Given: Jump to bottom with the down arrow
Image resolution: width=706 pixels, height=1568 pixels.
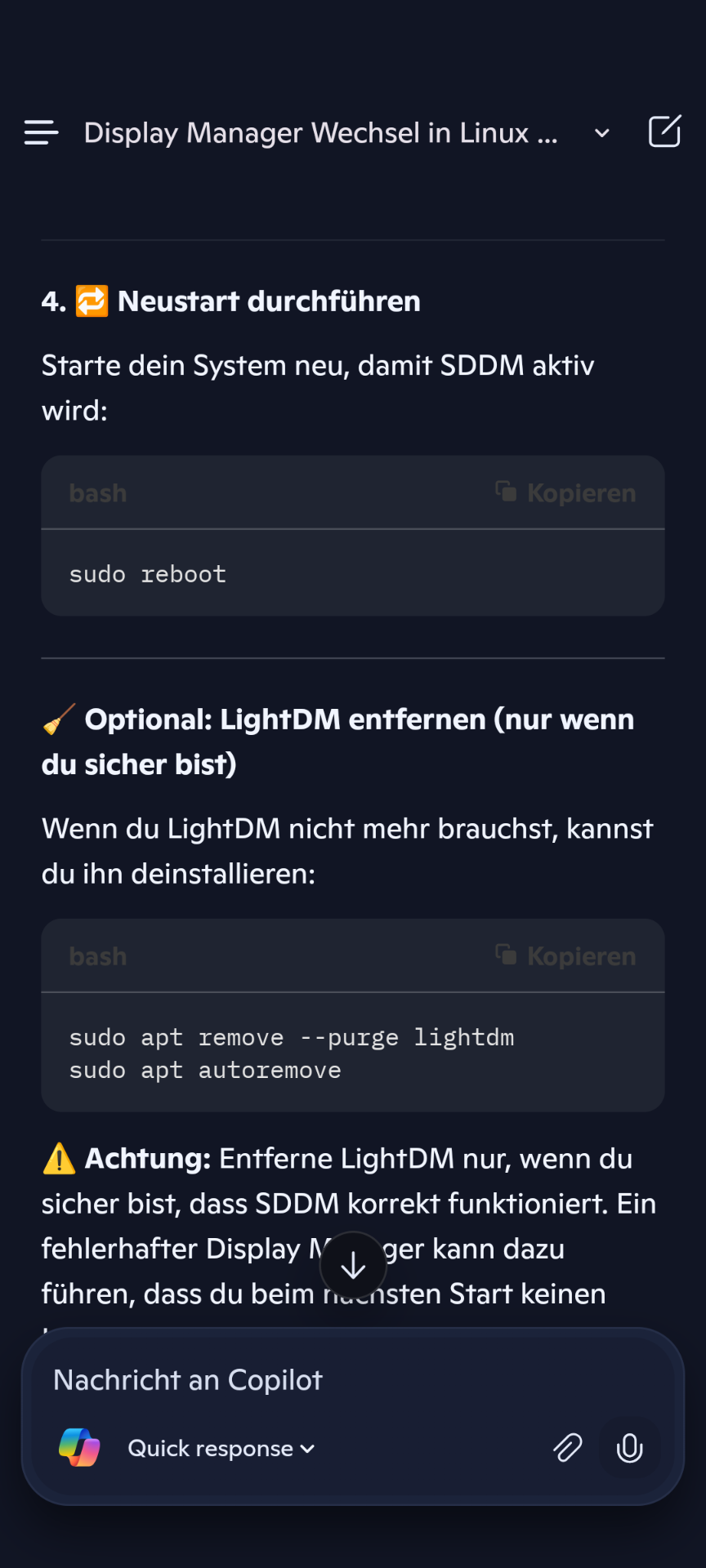Looking at the screenshot, I should (353, 1266).
